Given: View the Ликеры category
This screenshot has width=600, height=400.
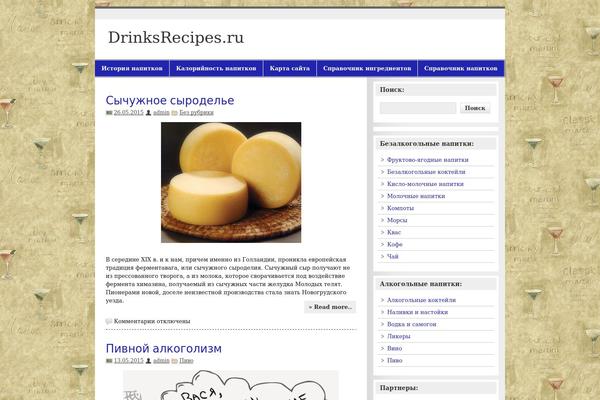Looking at the screenshot, I should (x=399, y=336).
